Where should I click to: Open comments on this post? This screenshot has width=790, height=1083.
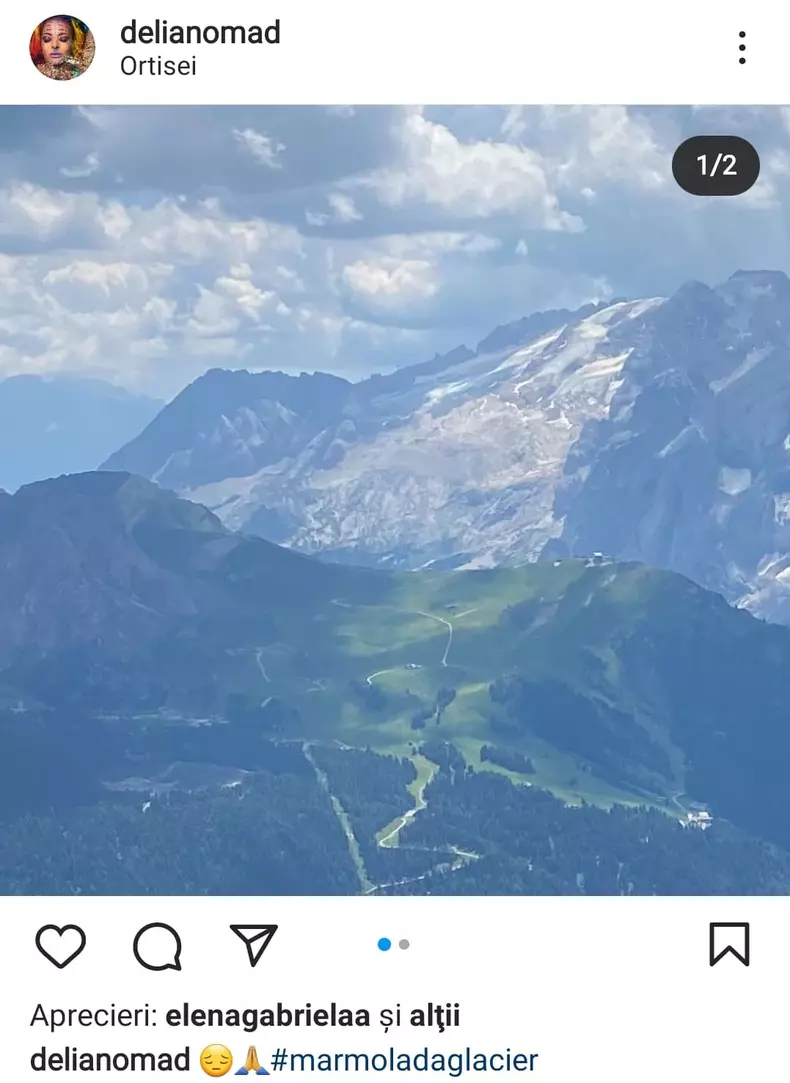point(157,945)
